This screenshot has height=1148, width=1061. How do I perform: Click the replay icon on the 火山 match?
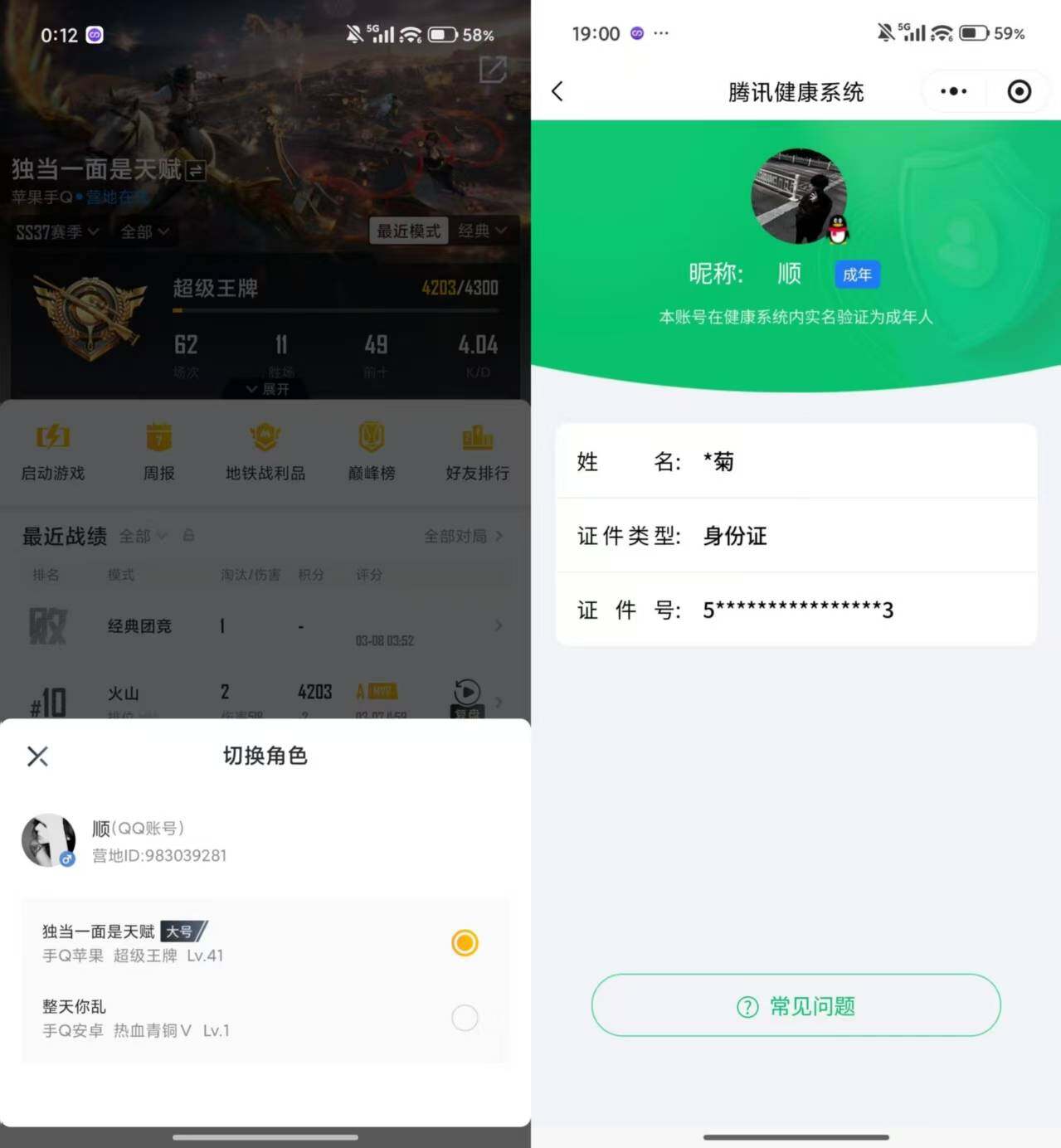point(466,692)
